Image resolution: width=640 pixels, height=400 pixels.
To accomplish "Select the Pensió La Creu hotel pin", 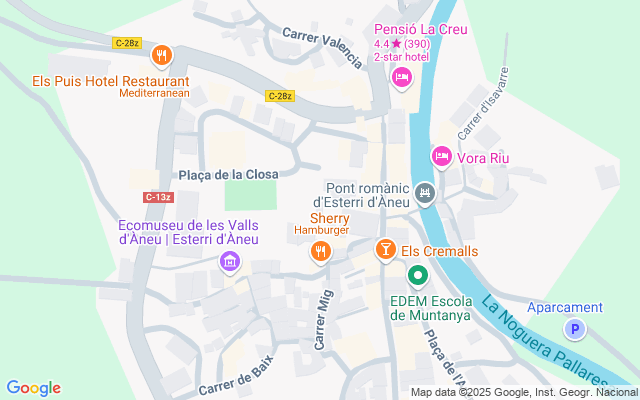I will coord(402,78).
